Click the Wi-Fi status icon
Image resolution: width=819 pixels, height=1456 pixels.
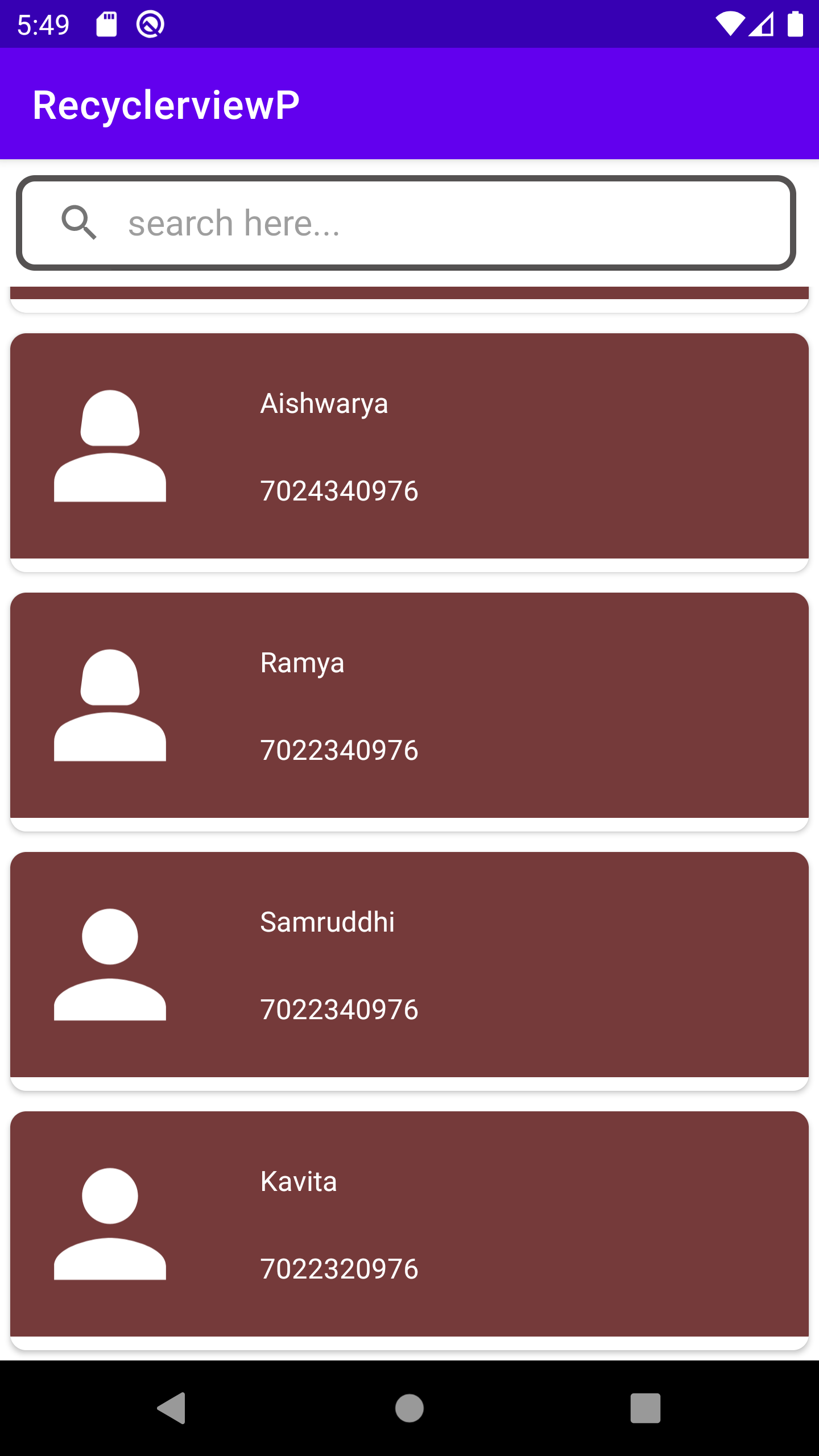[x=731, y=23]
